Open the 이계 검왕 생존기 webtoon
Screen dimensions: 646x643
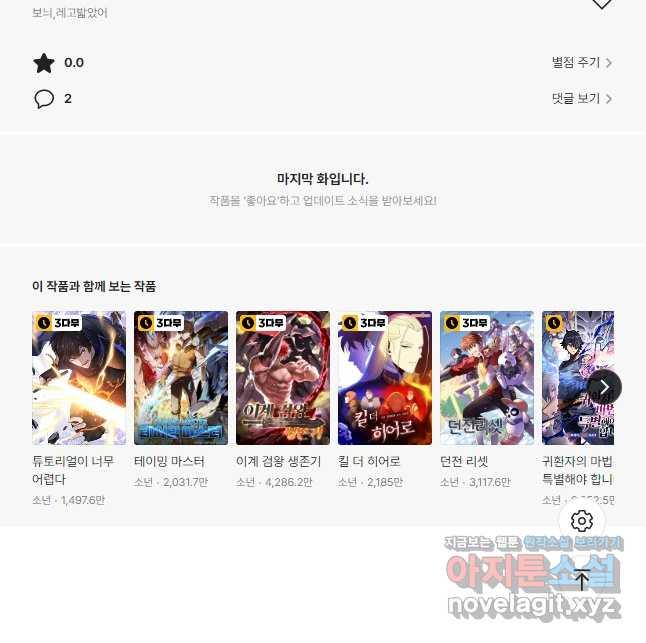pyautogui.click(x=283, y=378)
